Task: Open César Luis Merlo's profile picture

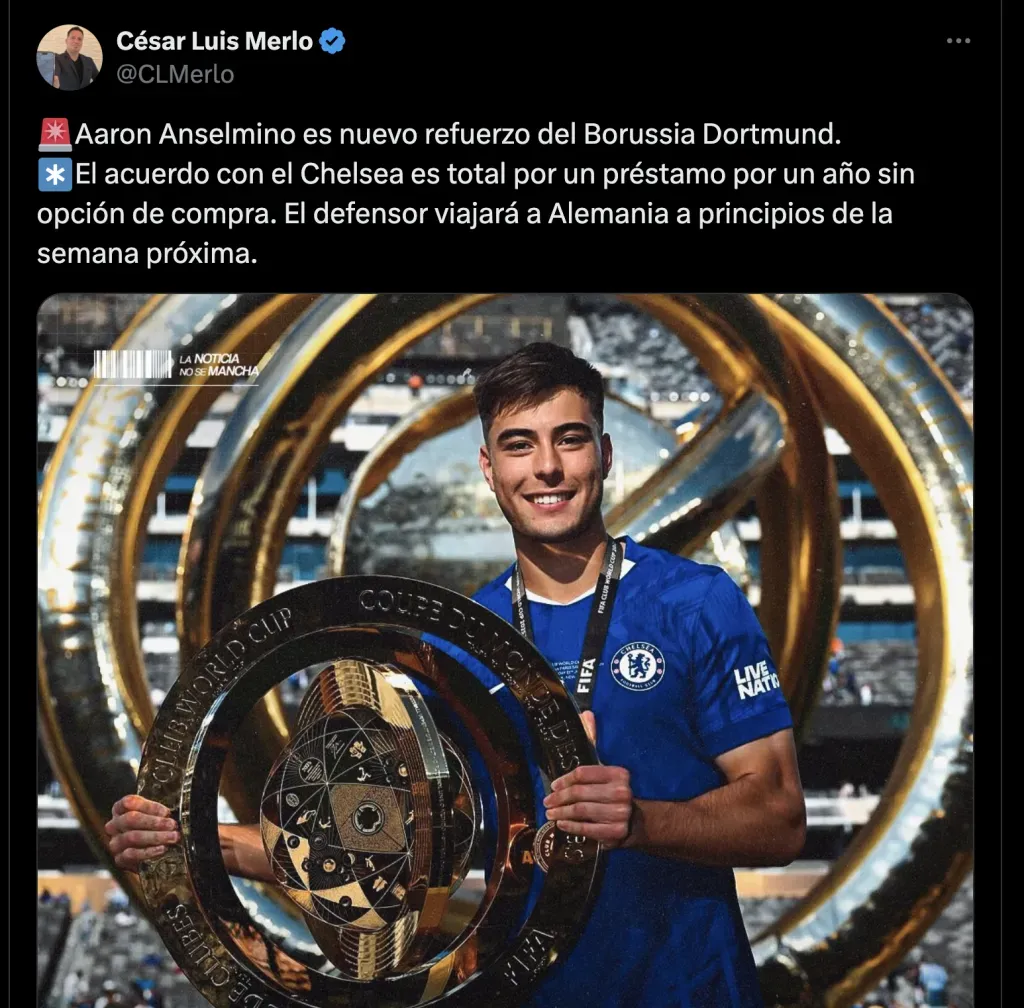Action: pos(69,57)
